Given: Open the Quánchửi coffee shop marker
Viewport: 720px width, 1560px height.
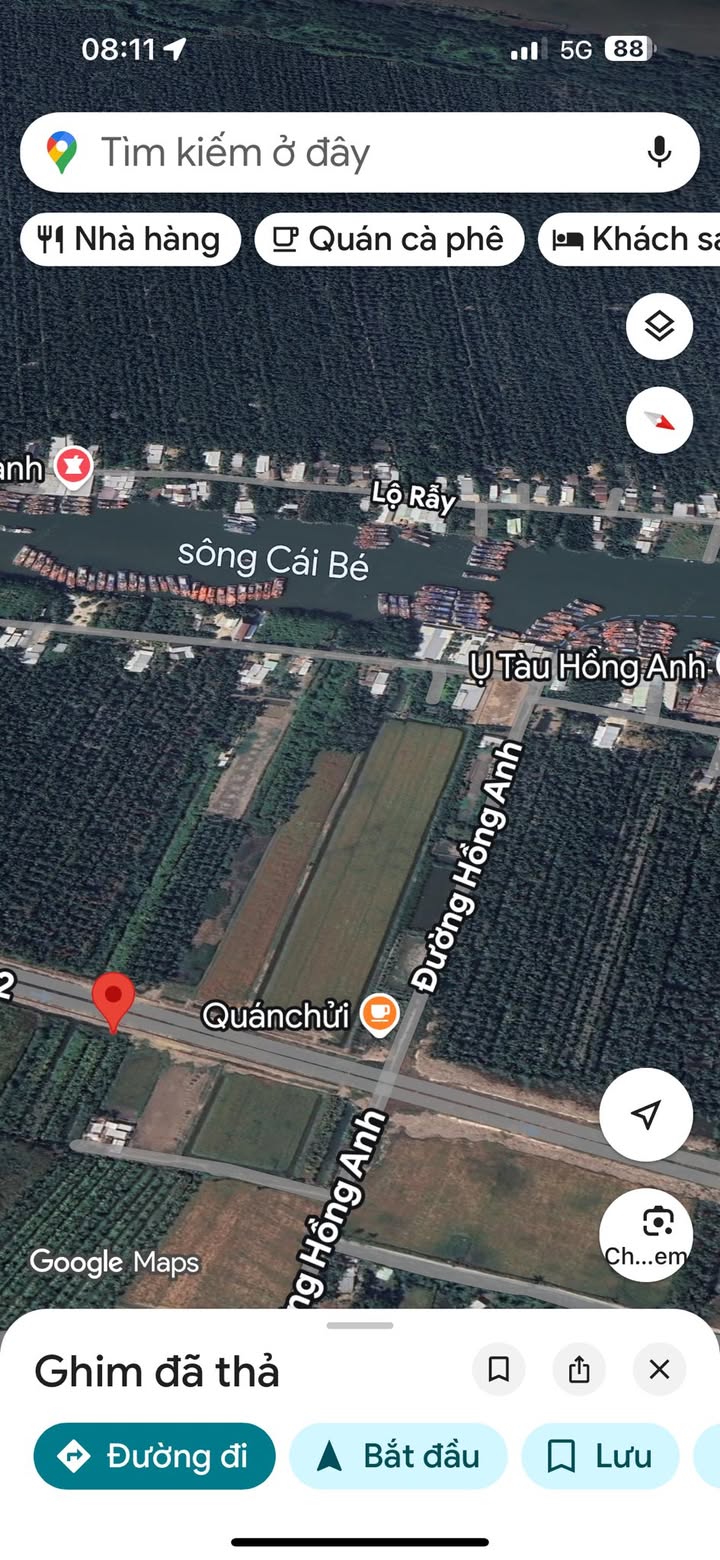Looking at the screenshot, I should click(x=379, y=1014).
